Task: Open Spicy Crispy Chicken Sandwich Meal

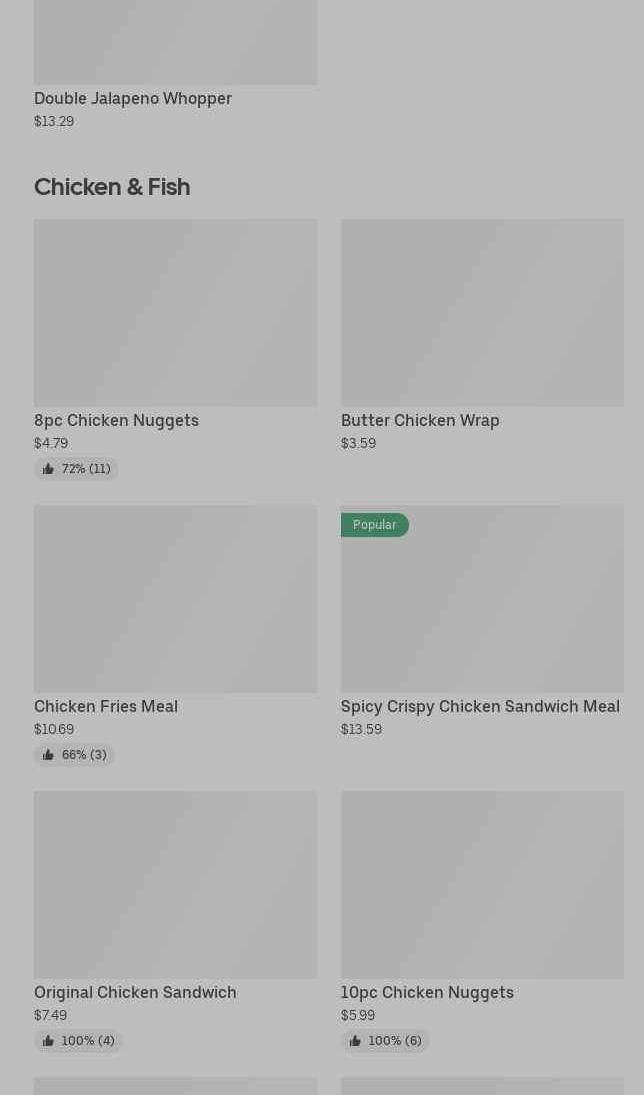Action: [x=482, y=622]
